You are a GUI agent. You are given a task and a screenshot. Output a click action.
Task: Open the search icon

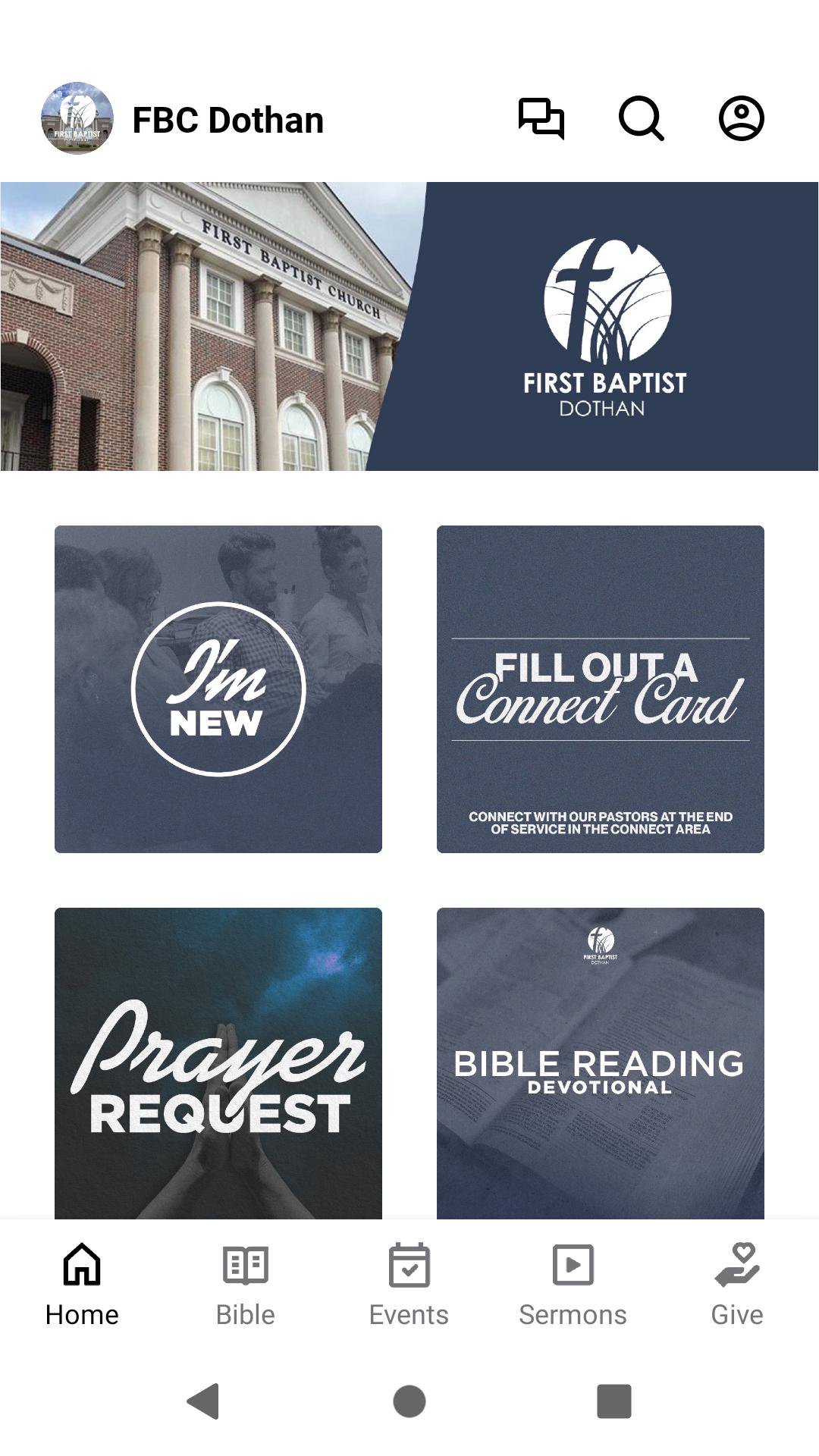pos(641,118)
